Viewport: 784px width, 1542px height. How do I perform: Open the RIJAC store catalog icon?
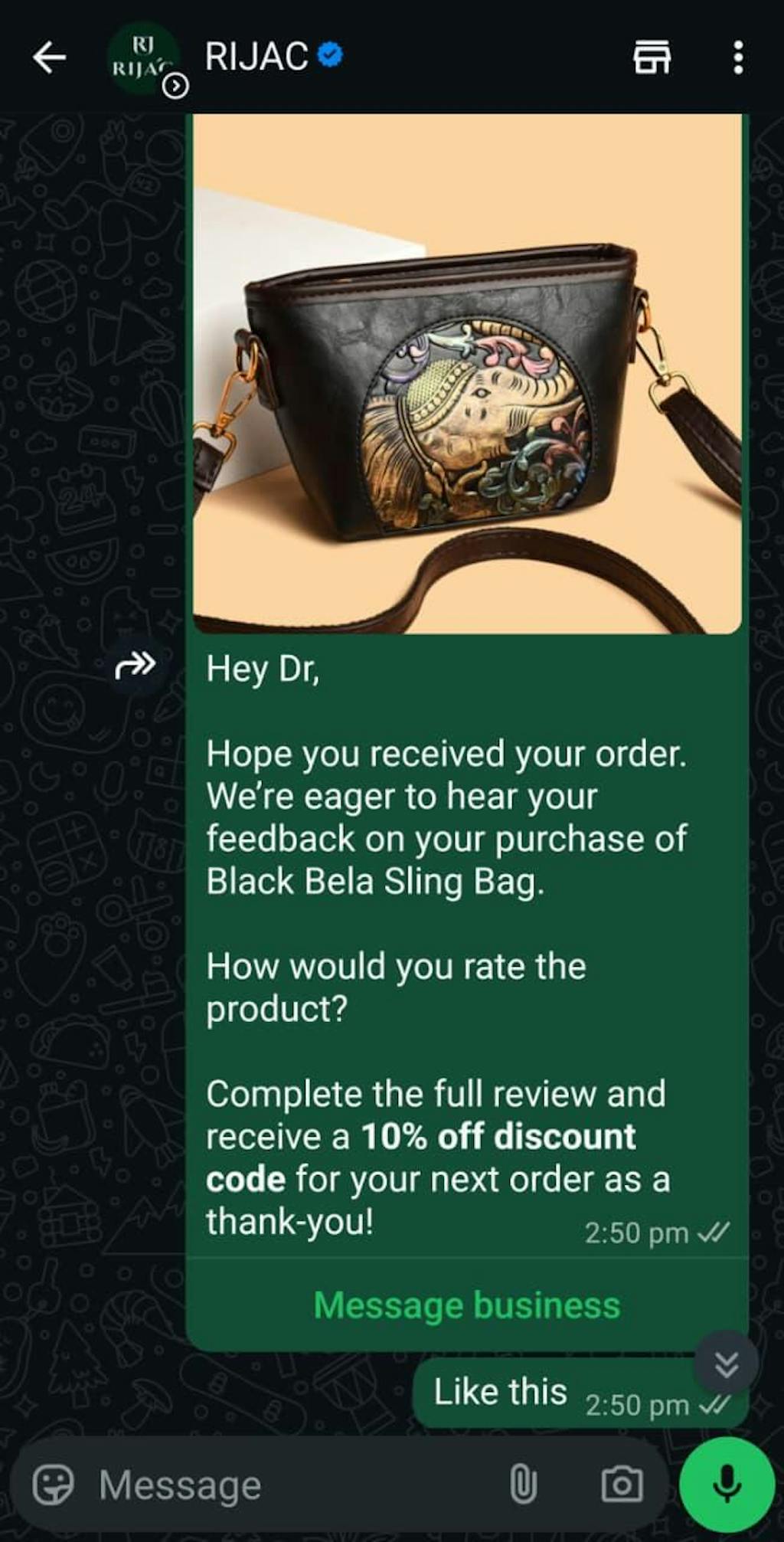coord(652,58)
